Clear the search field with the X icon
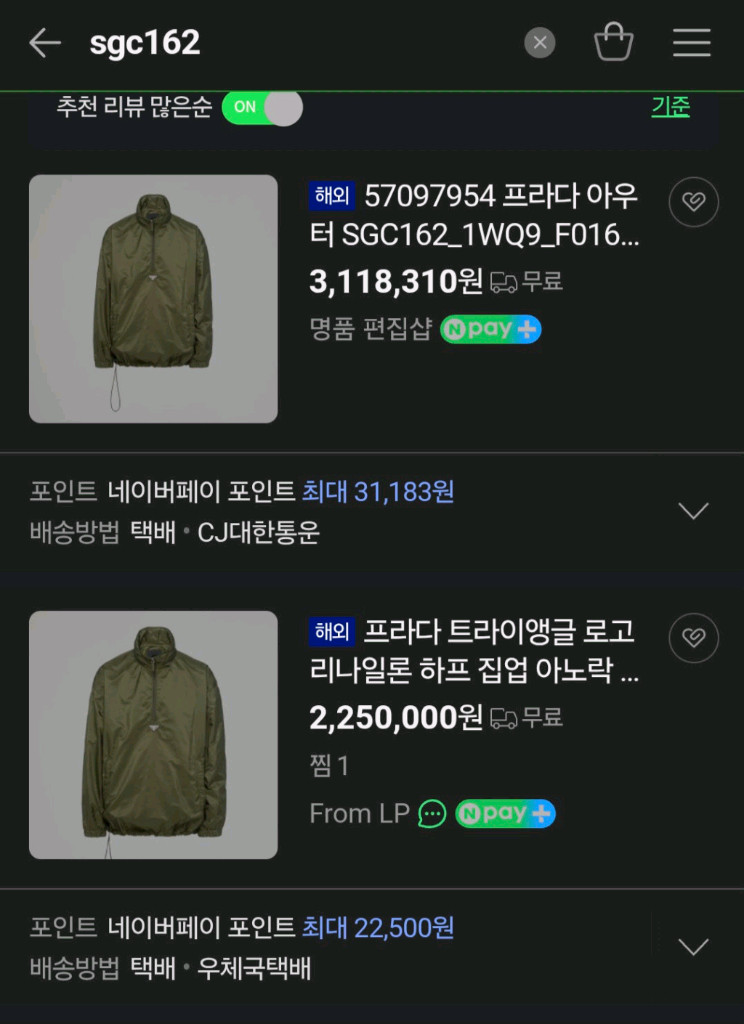The image size is (744, 1024). click(540, 43)
